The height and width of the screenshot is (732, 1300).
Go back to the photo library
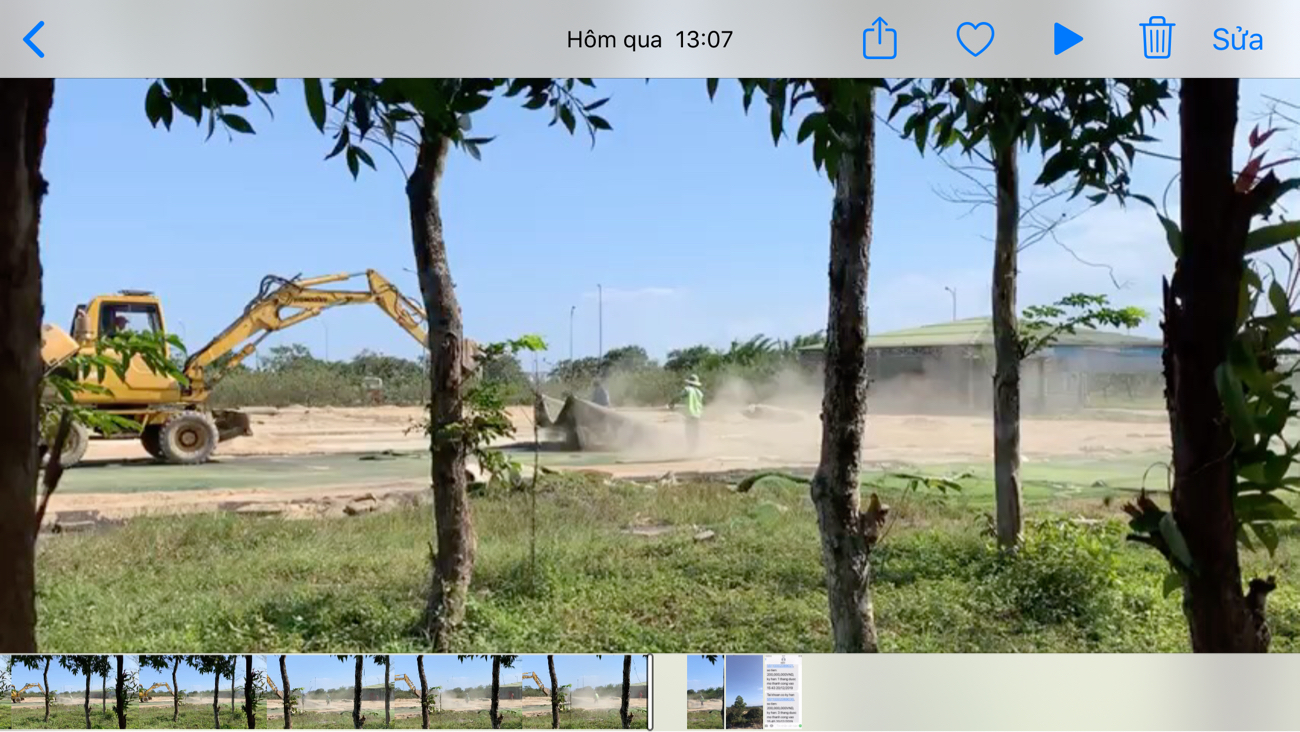[34, 40]
